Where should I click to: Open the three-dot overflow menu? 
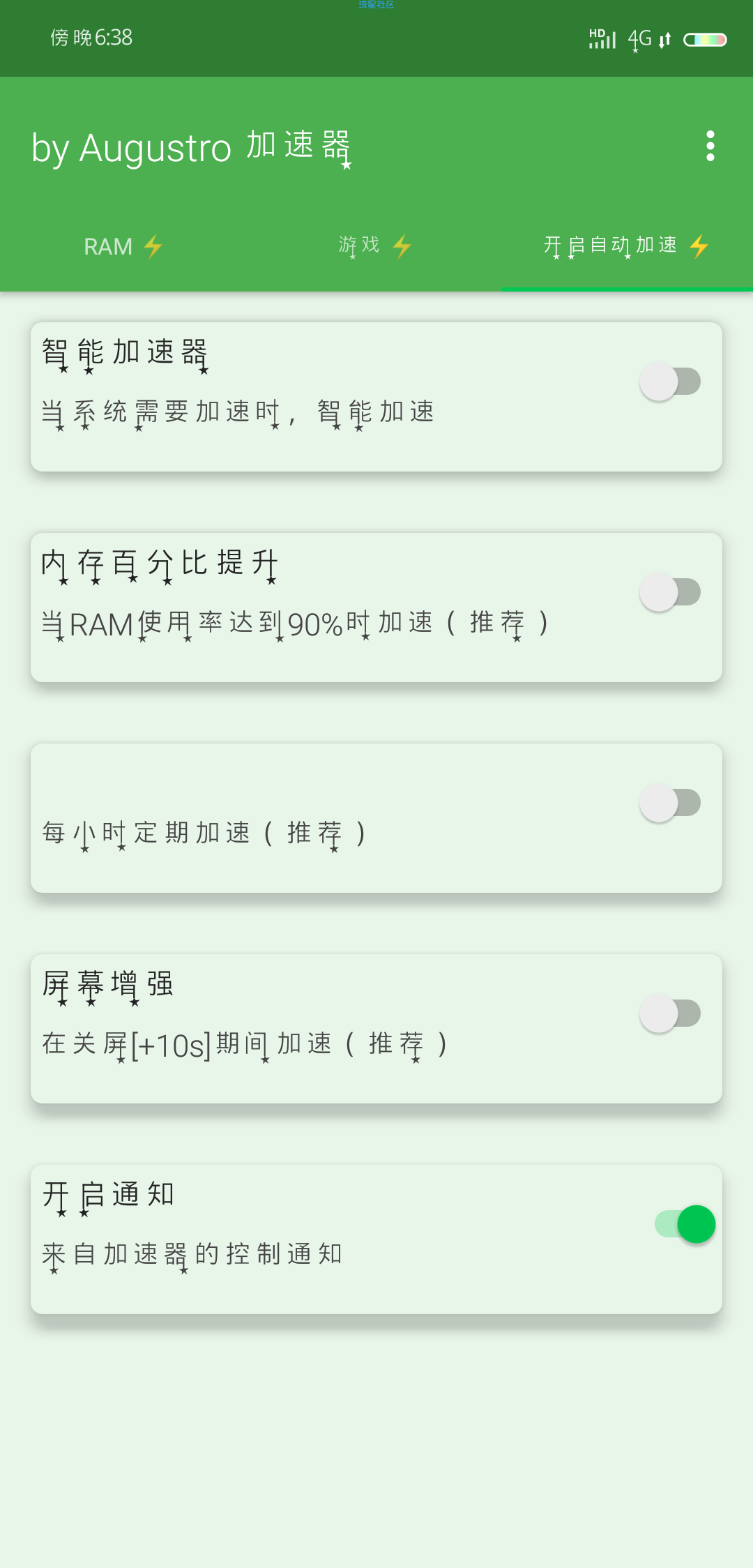coord(710,146)
